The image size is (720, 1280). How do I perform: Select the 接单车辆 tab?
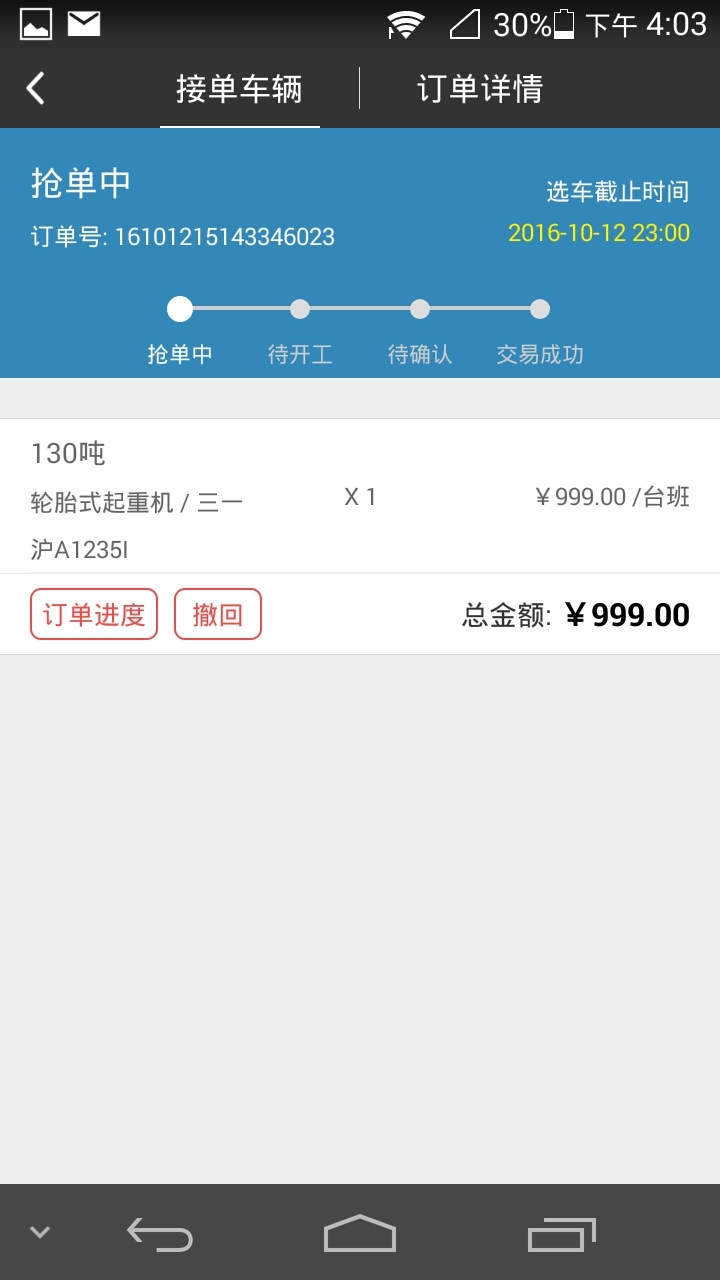(239, 90)
